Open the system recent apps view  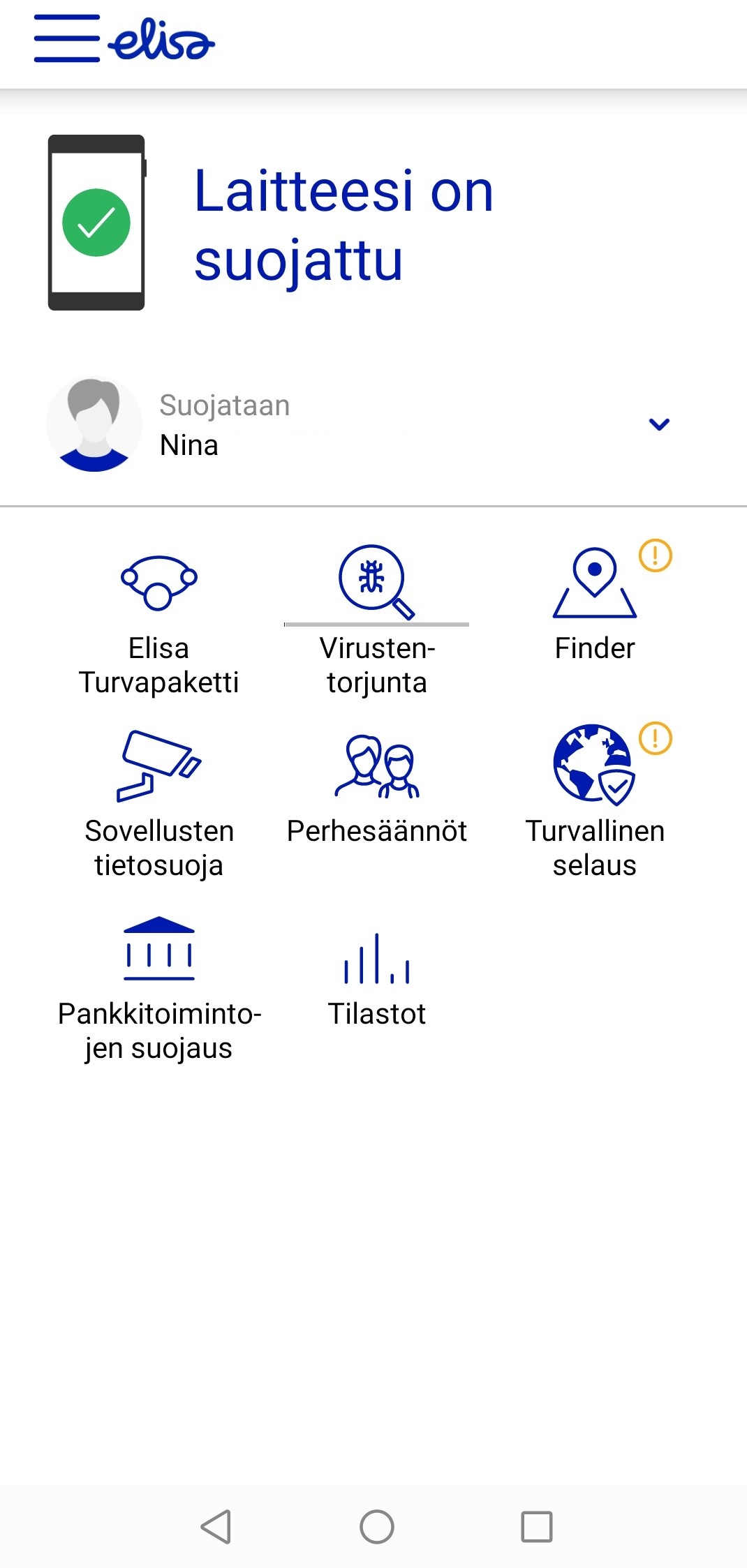tap(537, 1526)
